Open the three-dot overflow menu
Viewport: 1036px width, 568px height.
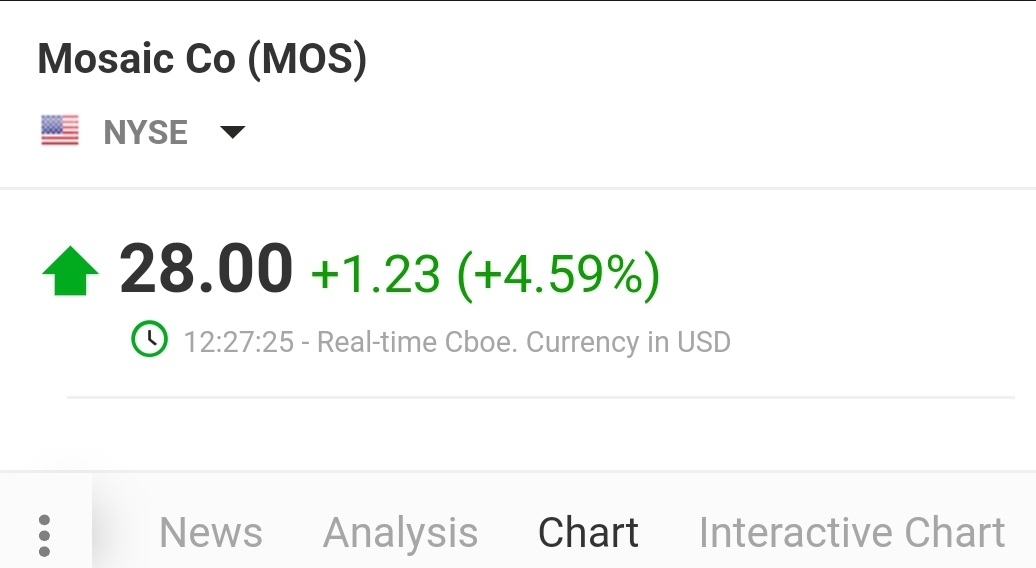pyautogui.click(x=44, y=535)
